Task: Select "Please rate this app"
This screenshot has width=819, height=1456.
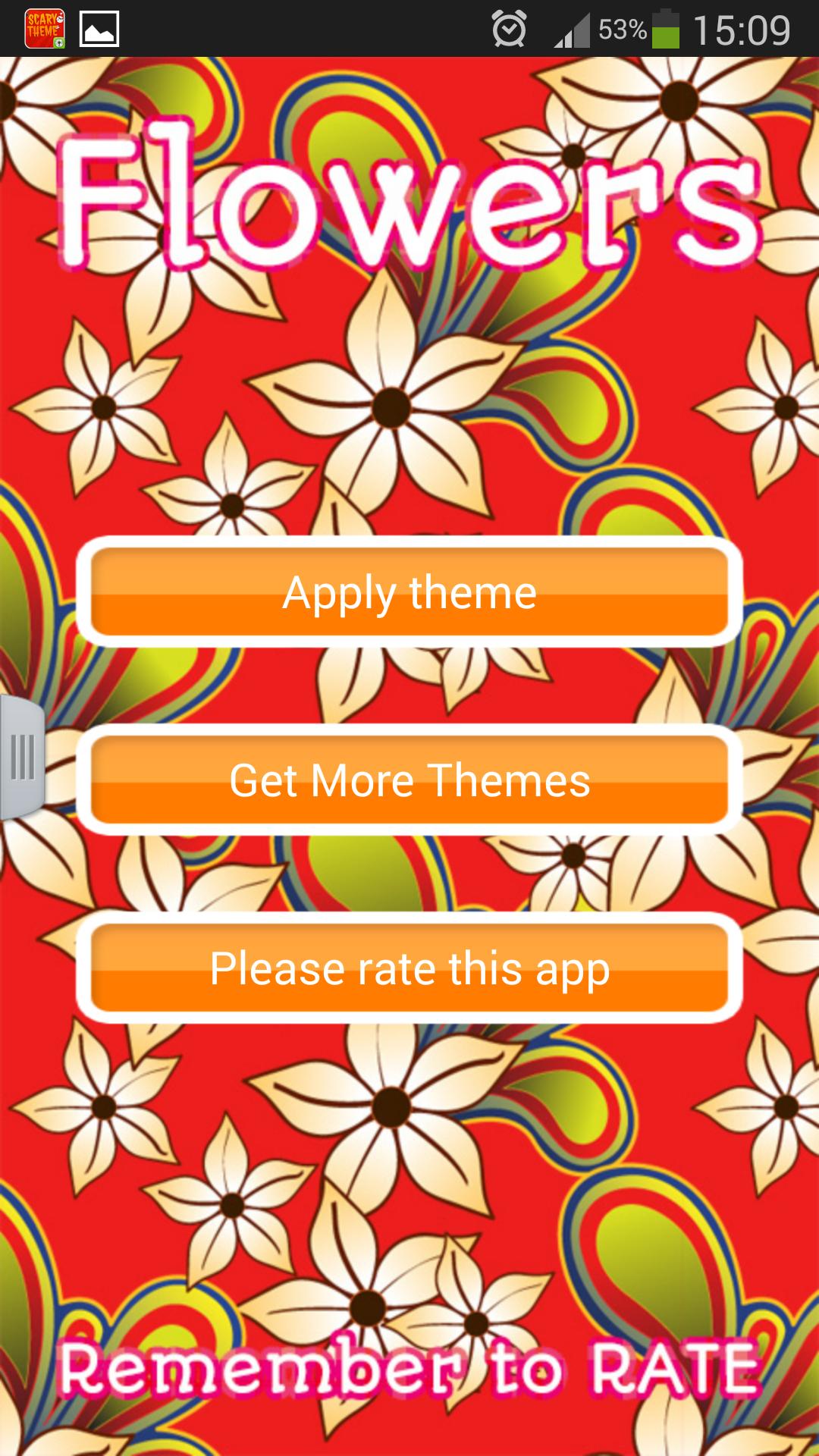Action: [409, 968]
